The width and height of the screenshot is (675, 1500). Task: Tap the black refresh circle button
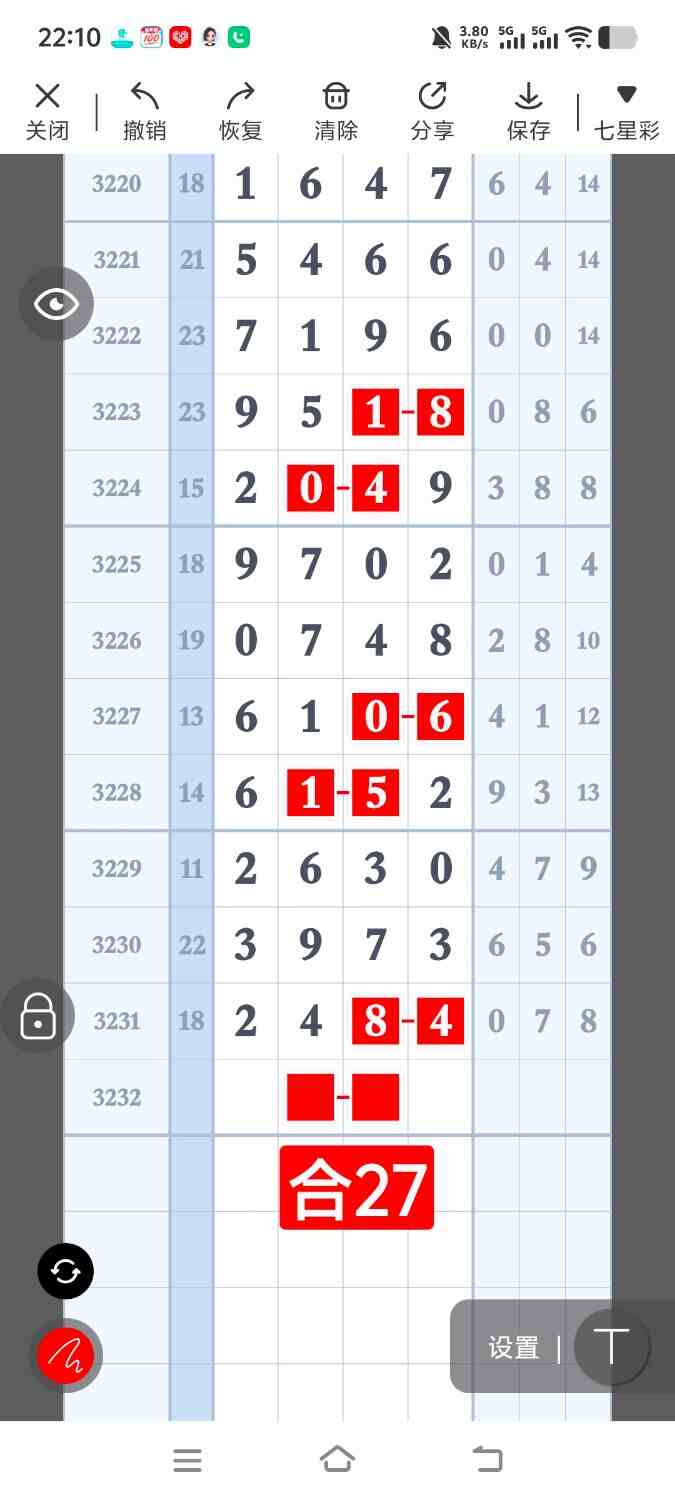point(65,1271)
